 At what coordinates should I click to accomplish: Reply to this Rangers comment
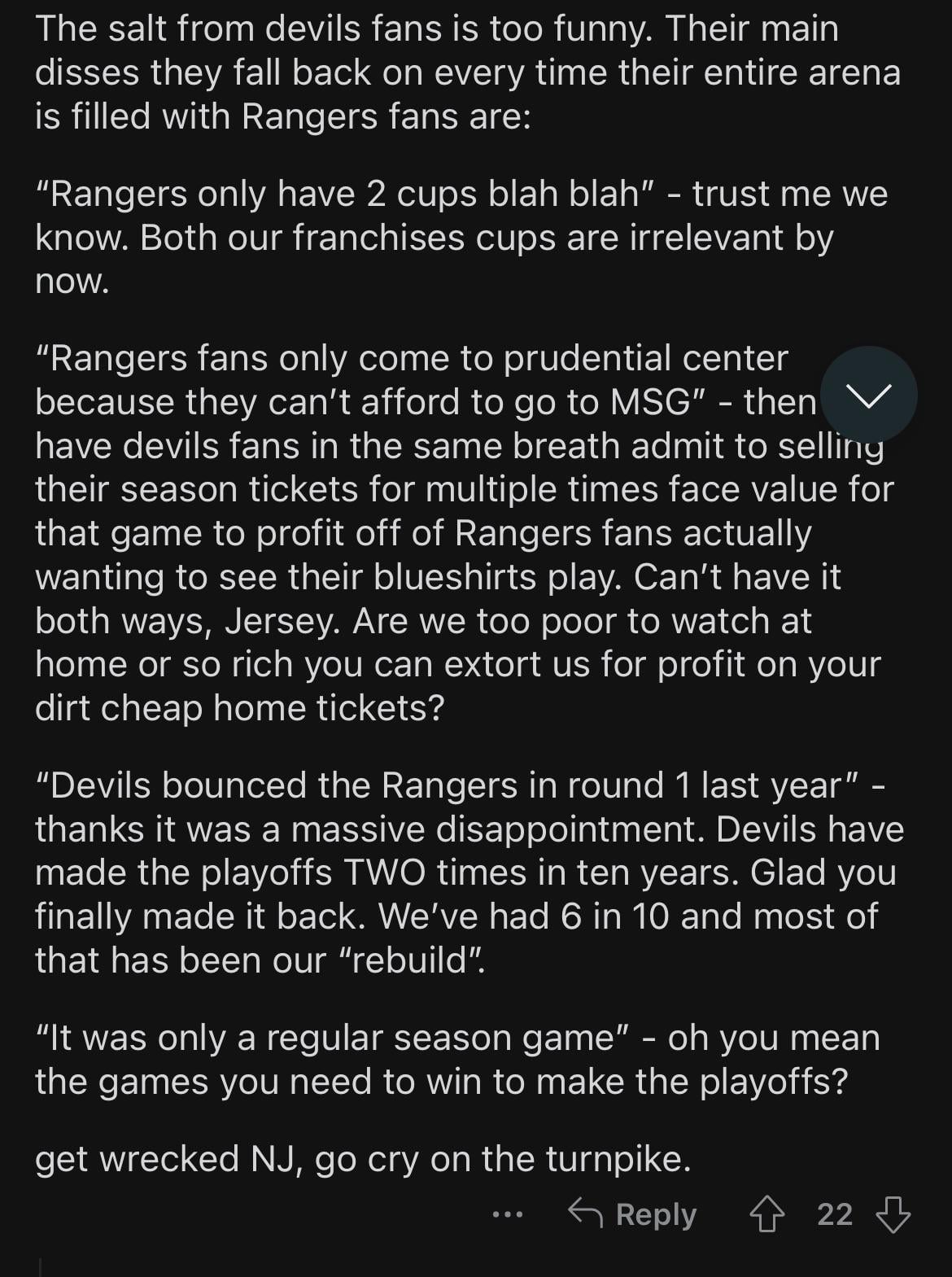pos(632,1214)
